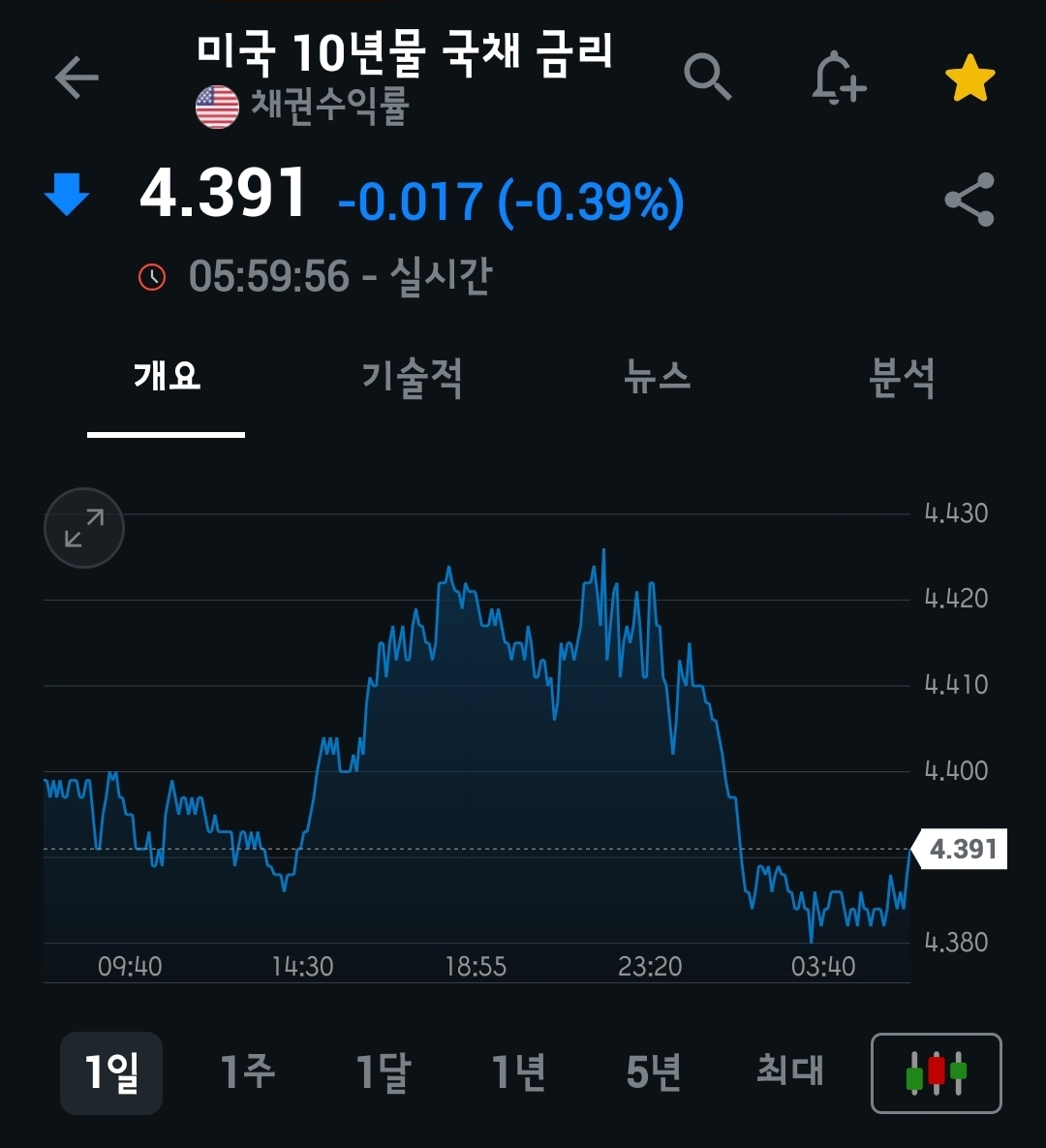The height and width of the screenshot is (1148, 1046).
Task: Change chart range to 1주
Action: coord(247,1071)
